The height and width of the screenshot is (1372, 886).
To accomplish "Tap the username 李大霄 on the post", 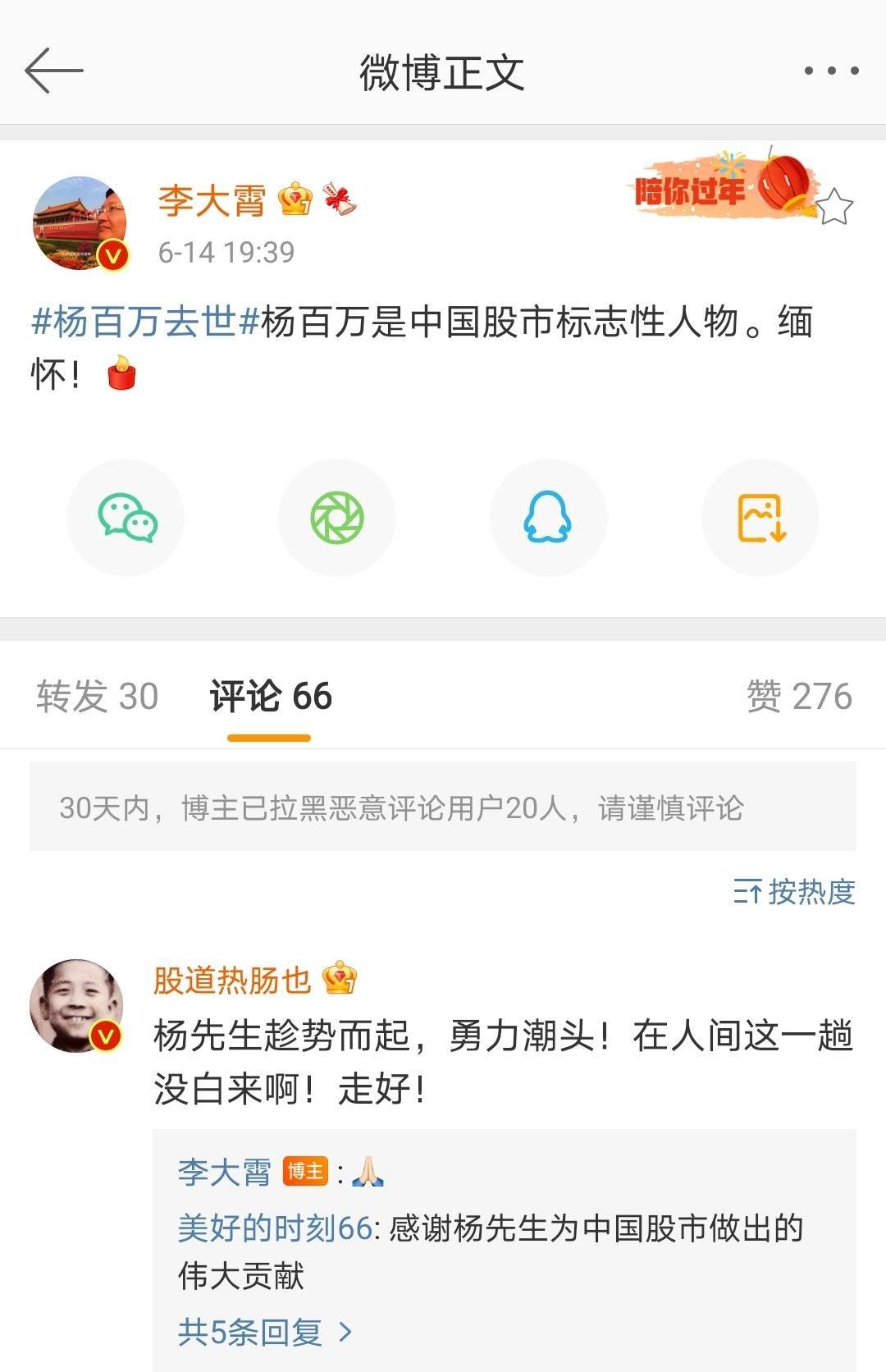I will coord(212,200).
